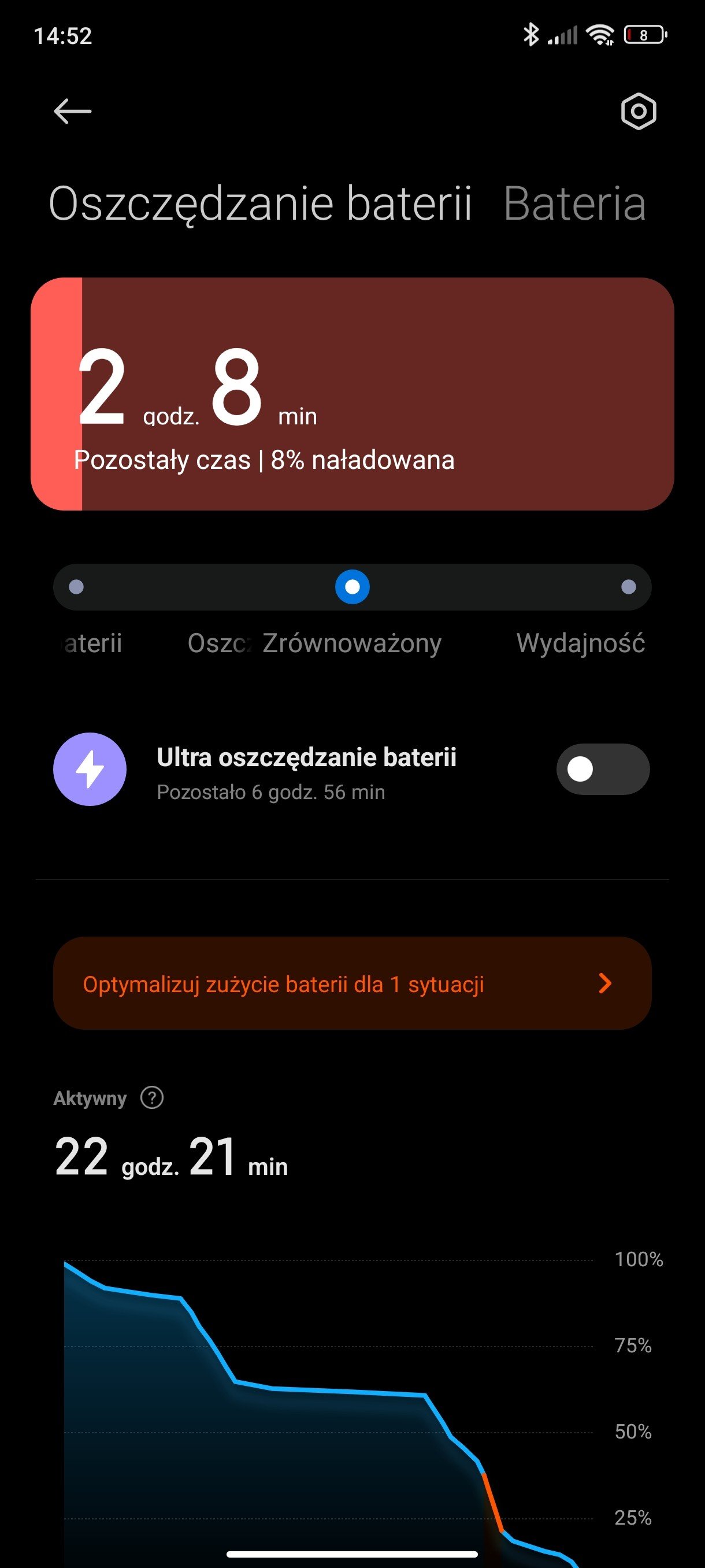Open battery settings hexagon icon

[x=638, y=112]
